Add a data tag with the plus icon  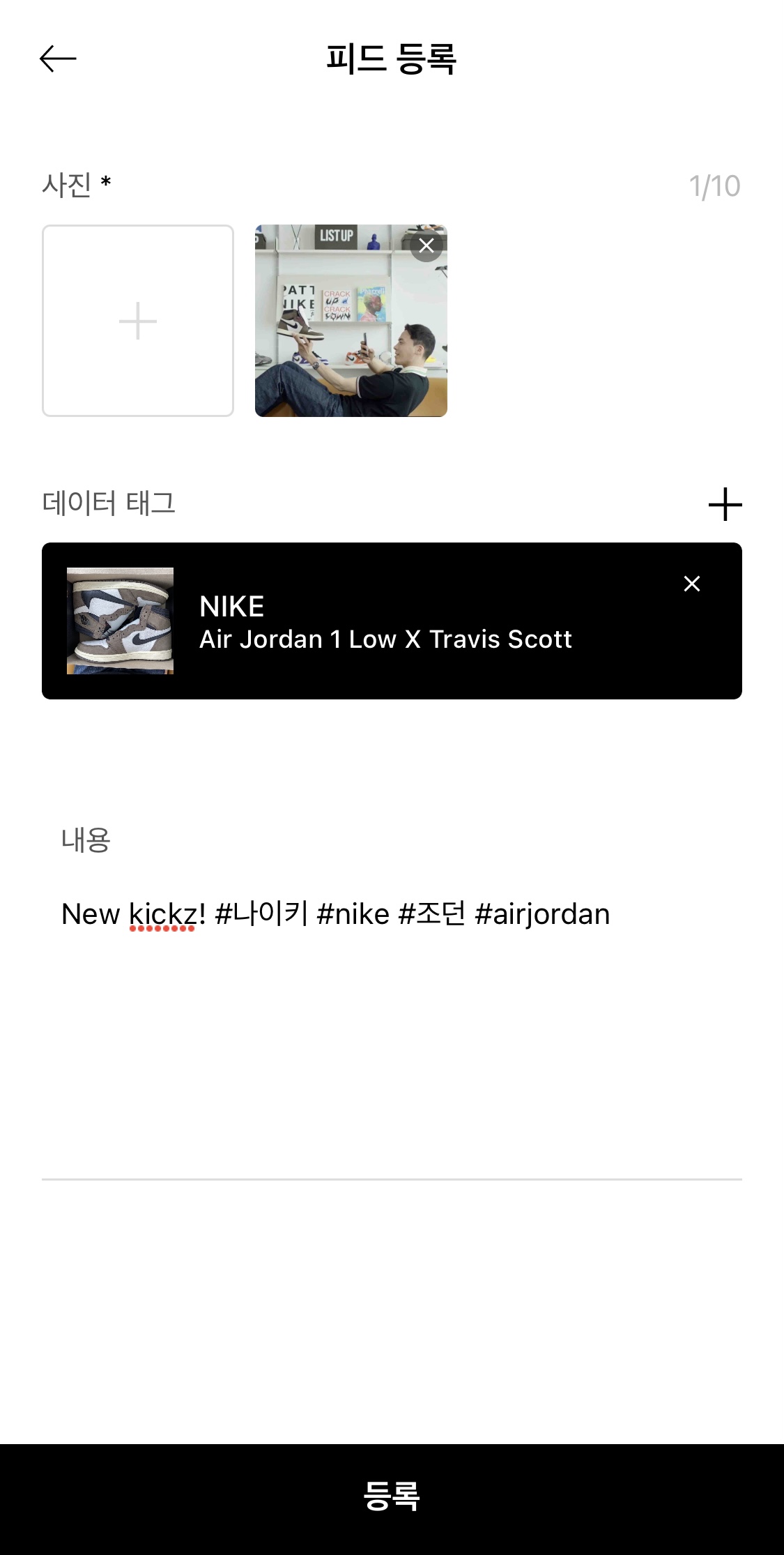click(x=725, y=504)
